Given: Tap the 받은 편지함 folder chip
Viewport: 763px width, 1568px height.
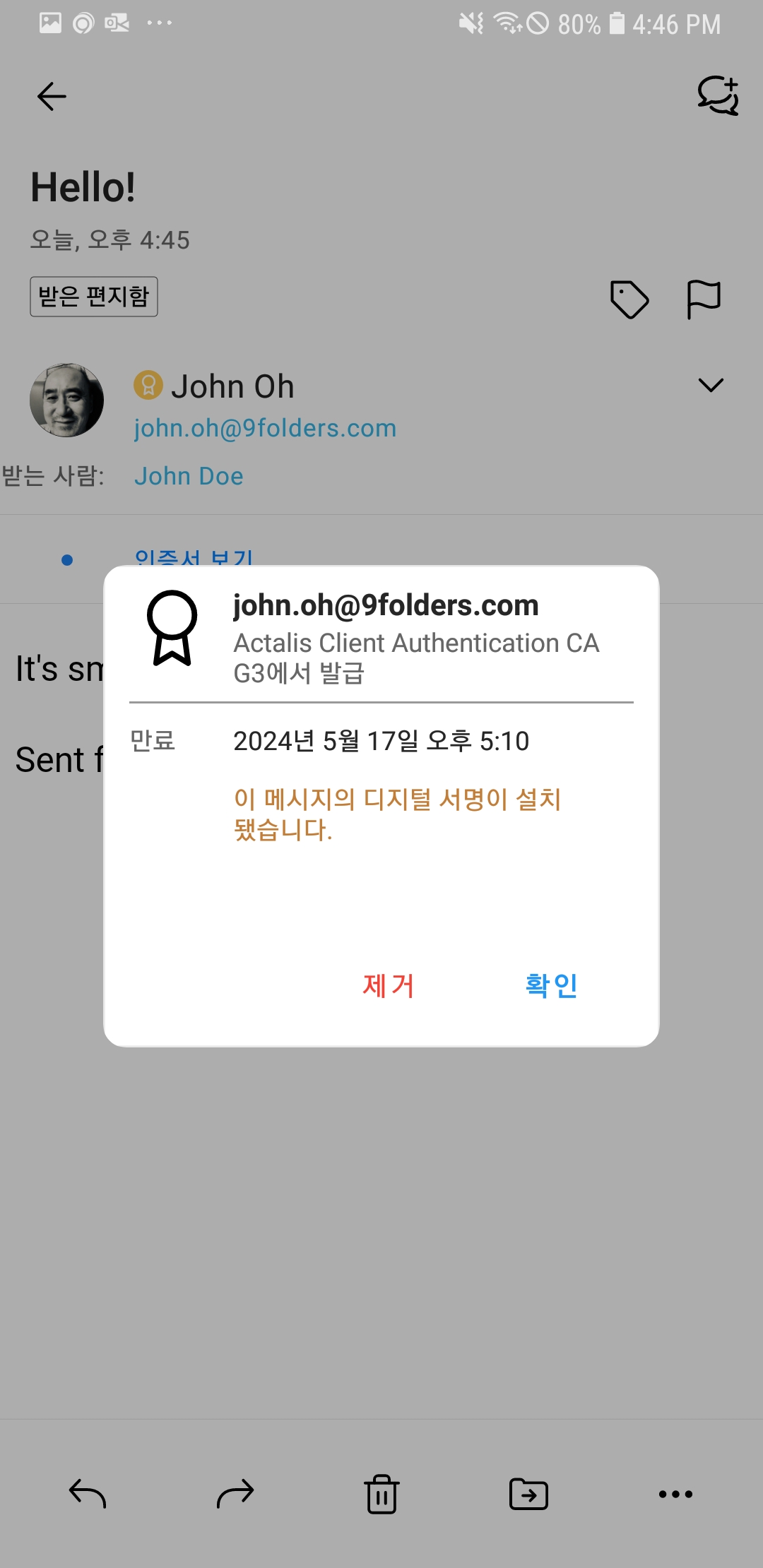Looking at the screenshot, I should coord(94,297).
